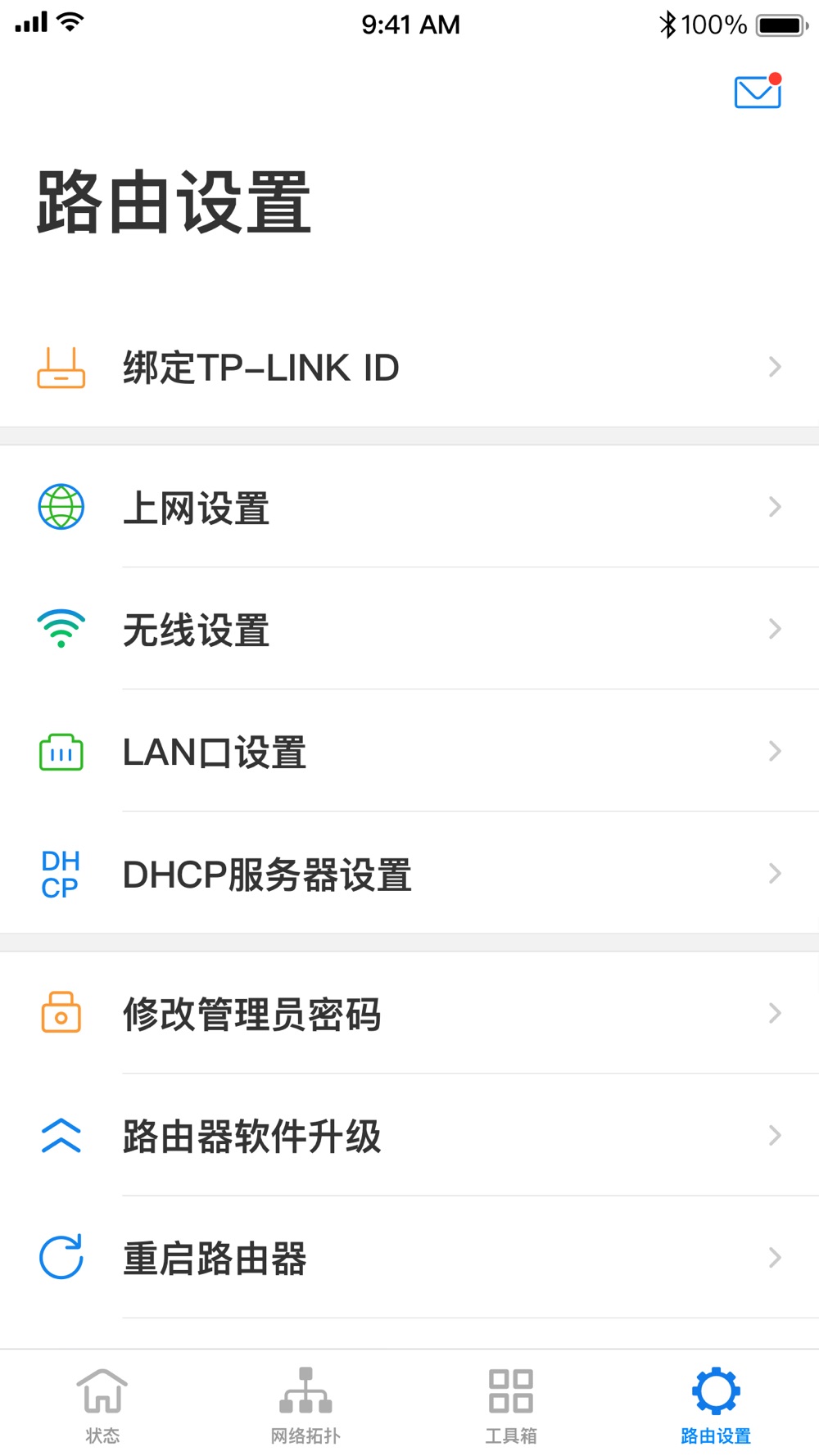Open LAN口设置
The height and width of the screenshot is (1456, 819).
[x=409, y=751]
